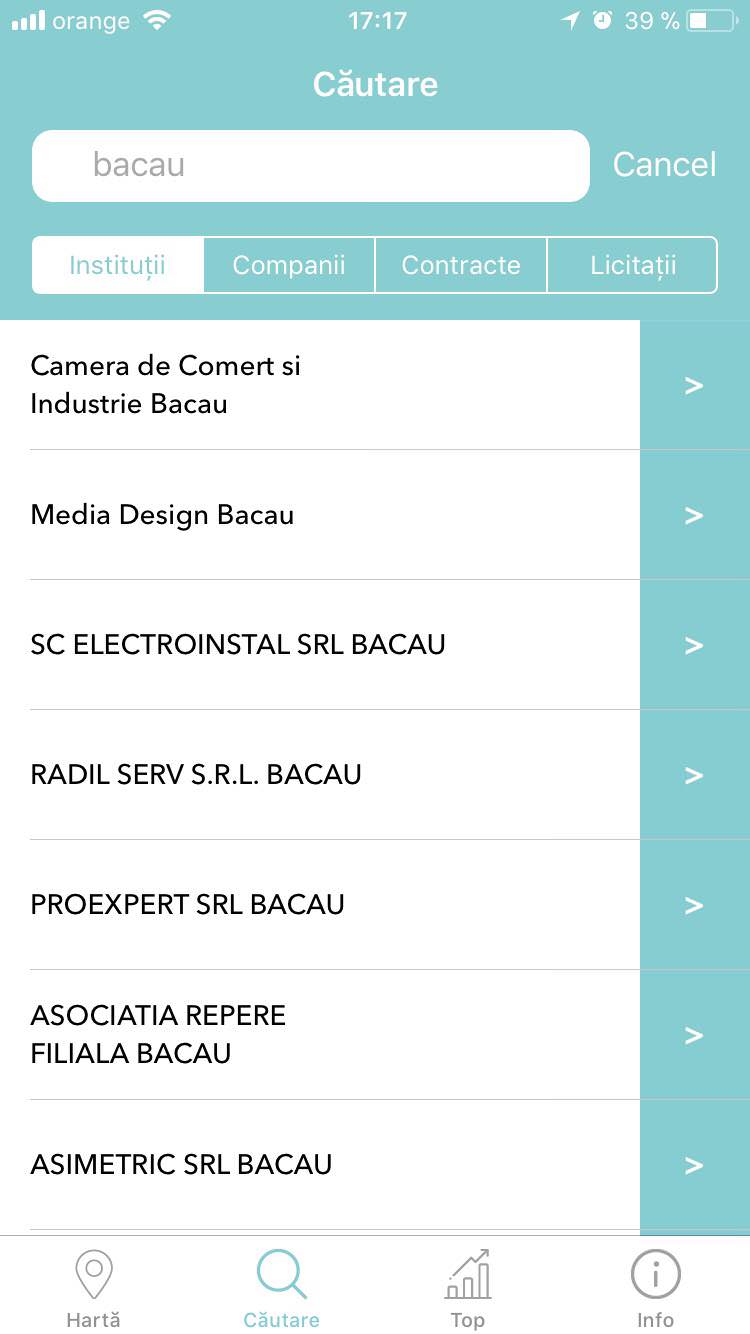
Task: Show results under Contracte
Action: coord(461,265)
